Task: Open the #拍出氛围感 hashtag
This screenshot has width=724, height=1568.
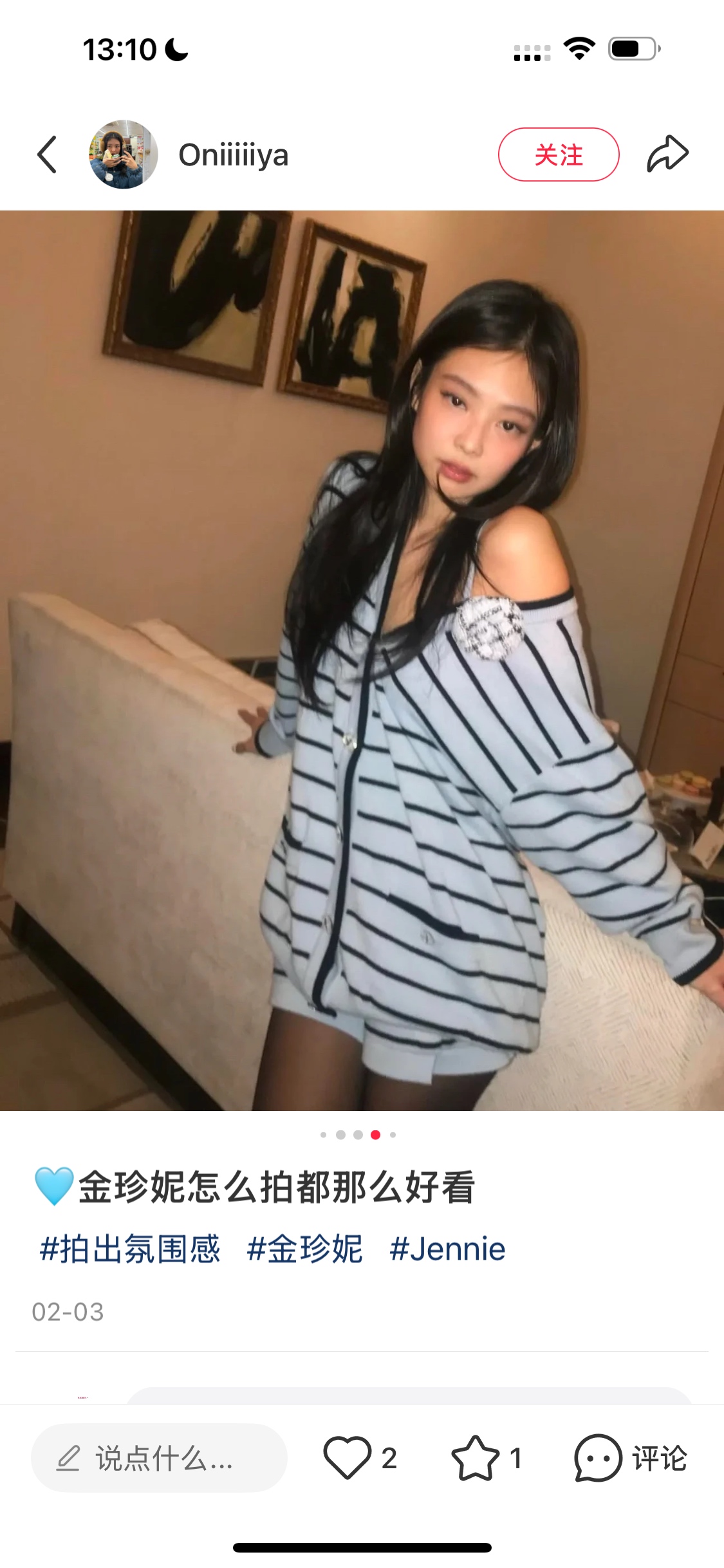Action: click(x=130, y=1249)
